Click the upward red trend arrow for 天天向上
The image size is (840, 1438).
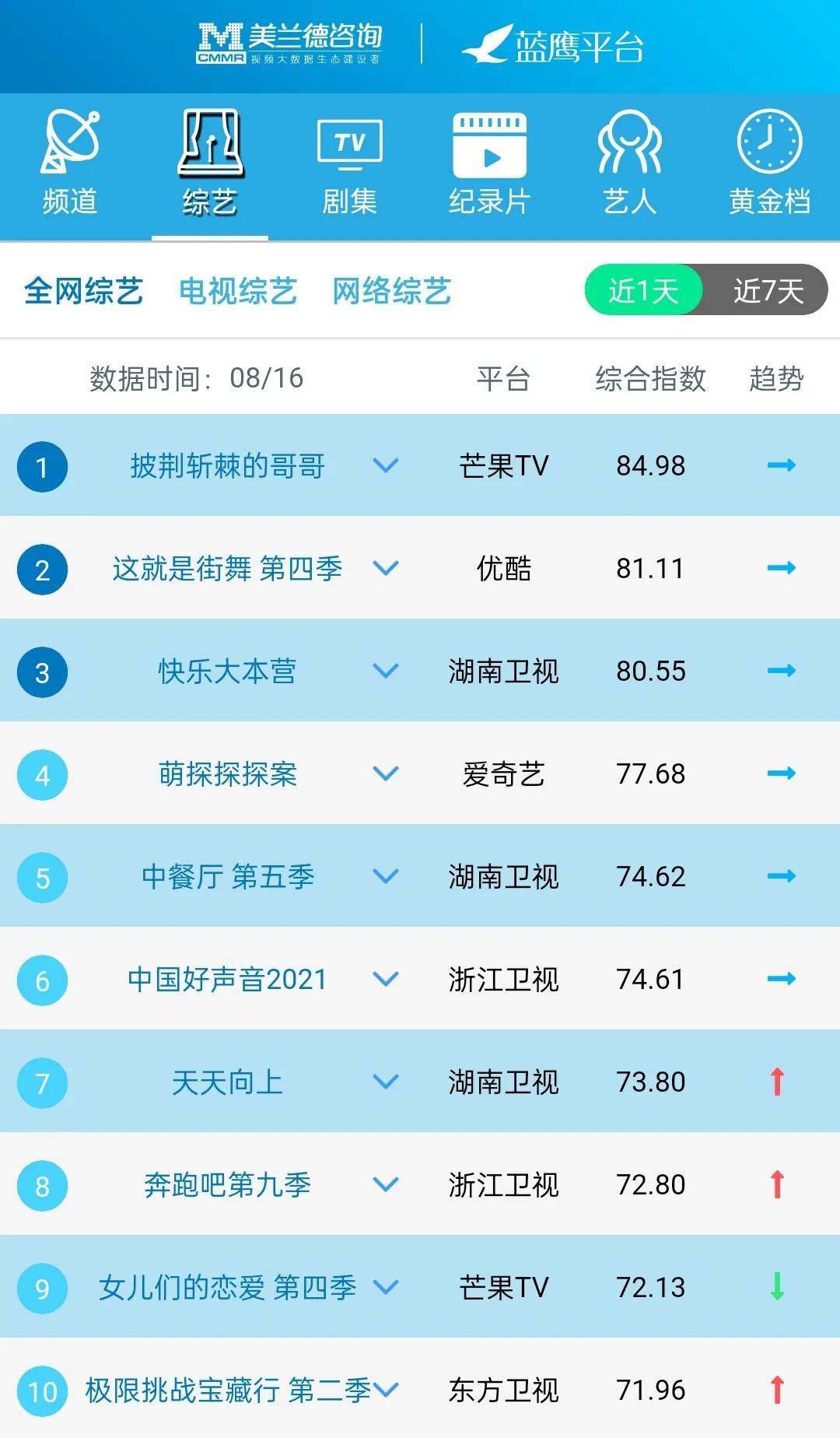pyautogui.click(x=775, y=1082)
